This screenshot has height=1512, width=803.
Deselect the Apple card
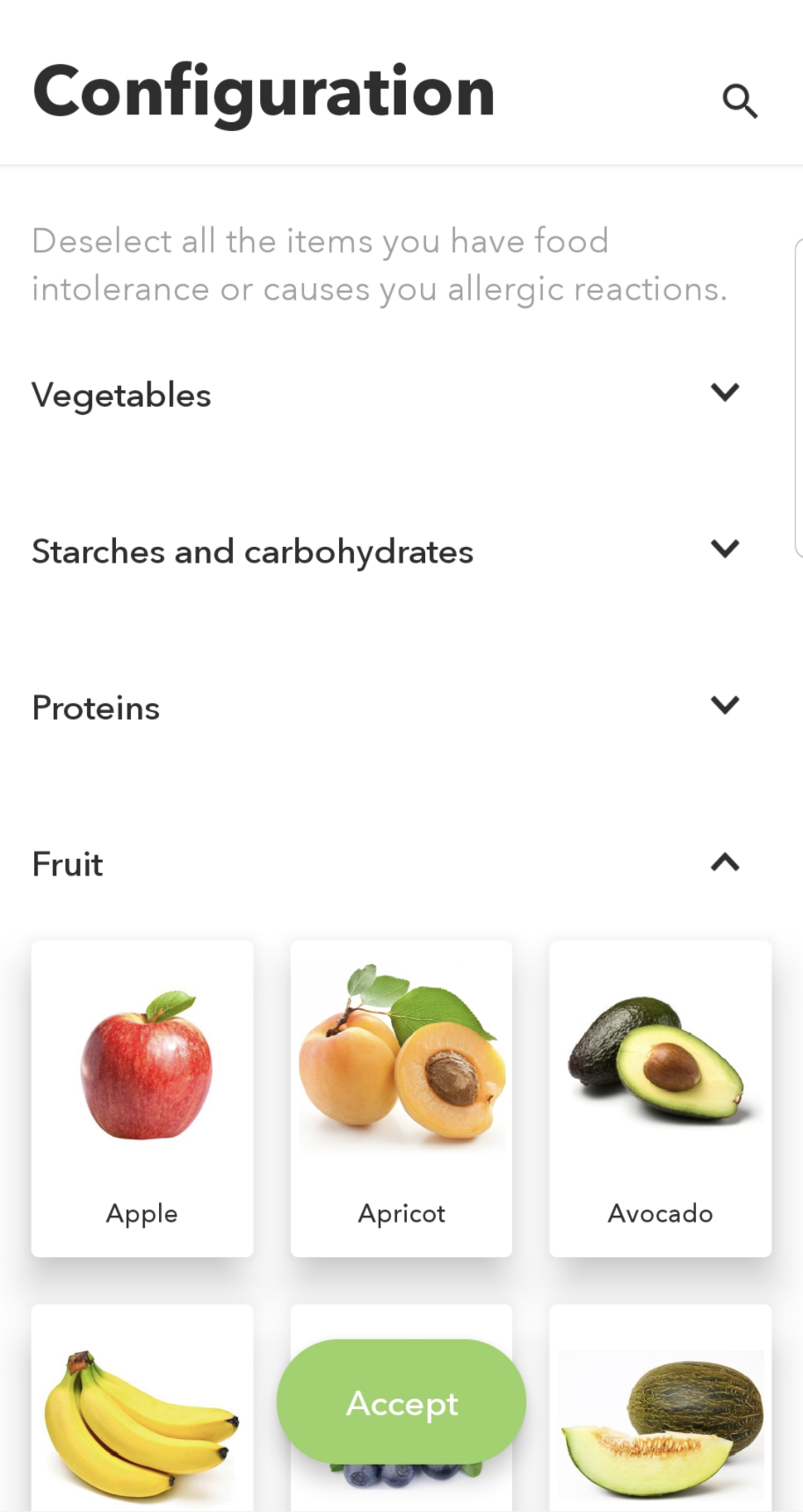coord(142,1098)
